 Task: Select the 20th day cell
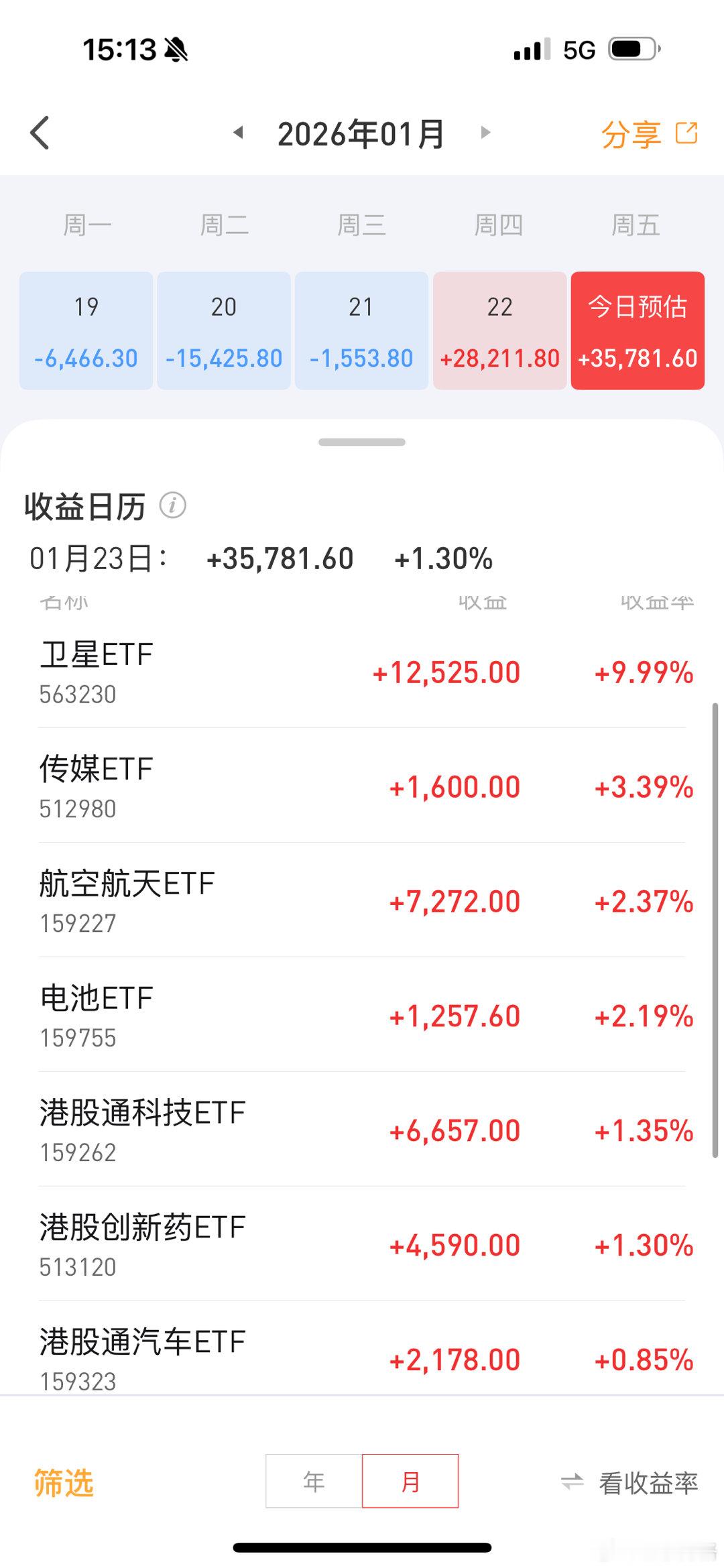(x=224, y=330)
